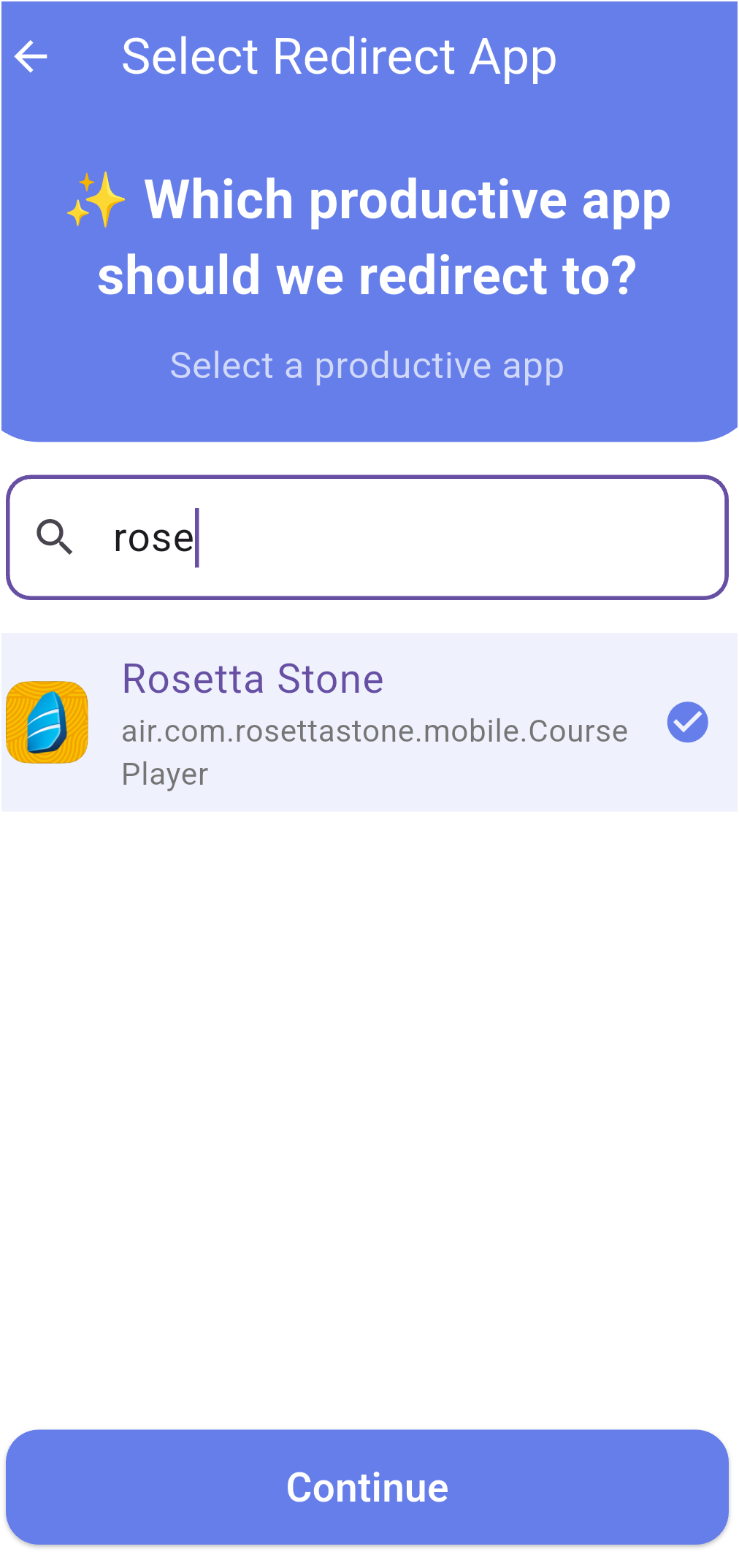Screen dimensions: 739x1568
Task: Click inside the search field showing rose
Action: pos(365,538)
